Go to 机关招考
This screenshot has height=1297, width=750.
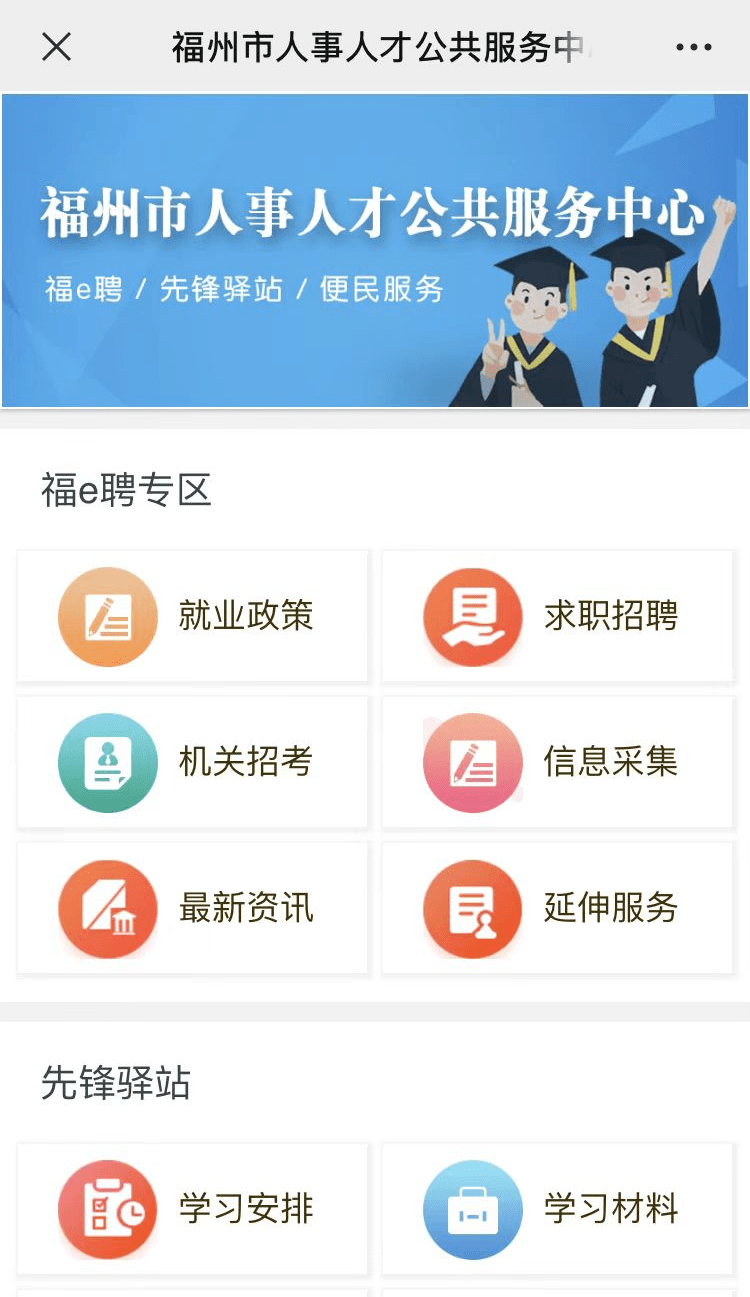coord(193,762)
